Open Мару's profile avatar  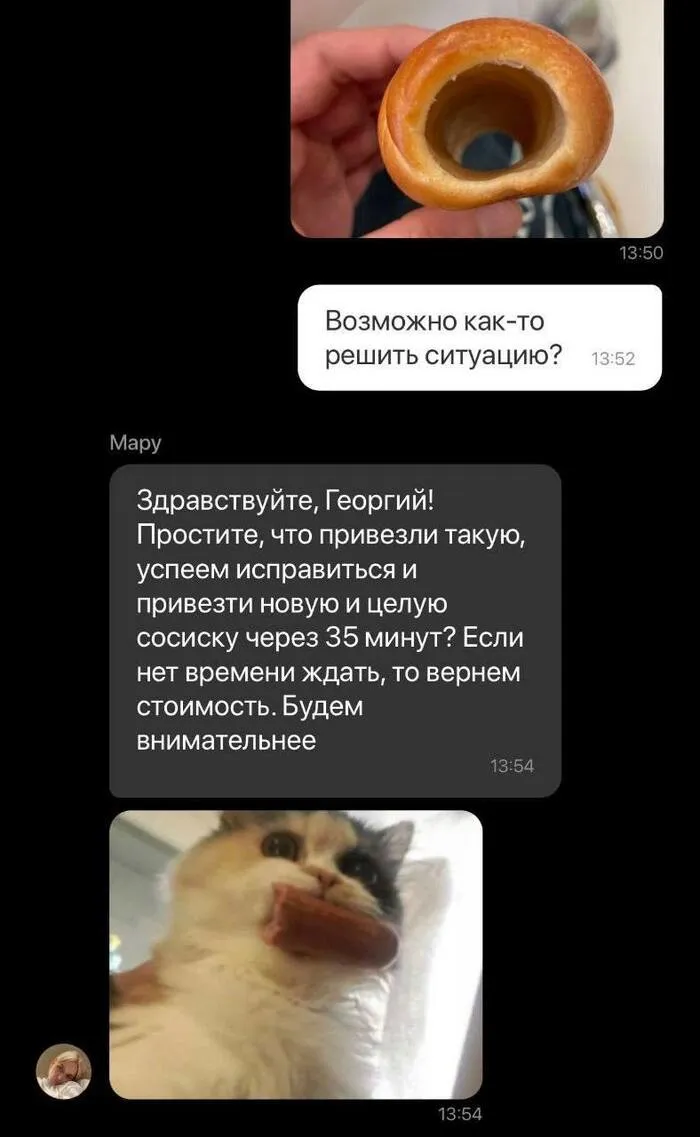click(64, 1071)
